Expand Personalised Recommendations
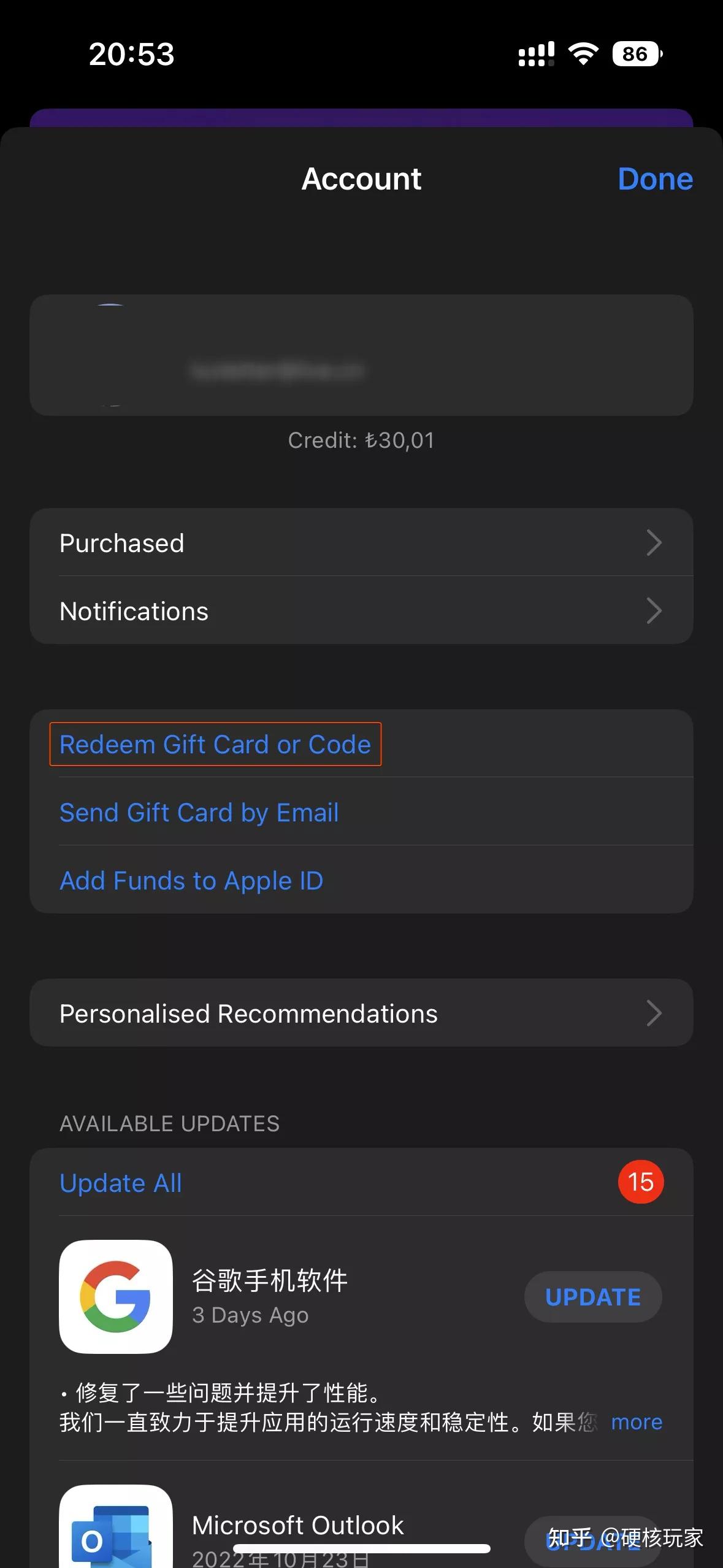The height and width of the screenshot is (1568, 723). [362, 1013]
